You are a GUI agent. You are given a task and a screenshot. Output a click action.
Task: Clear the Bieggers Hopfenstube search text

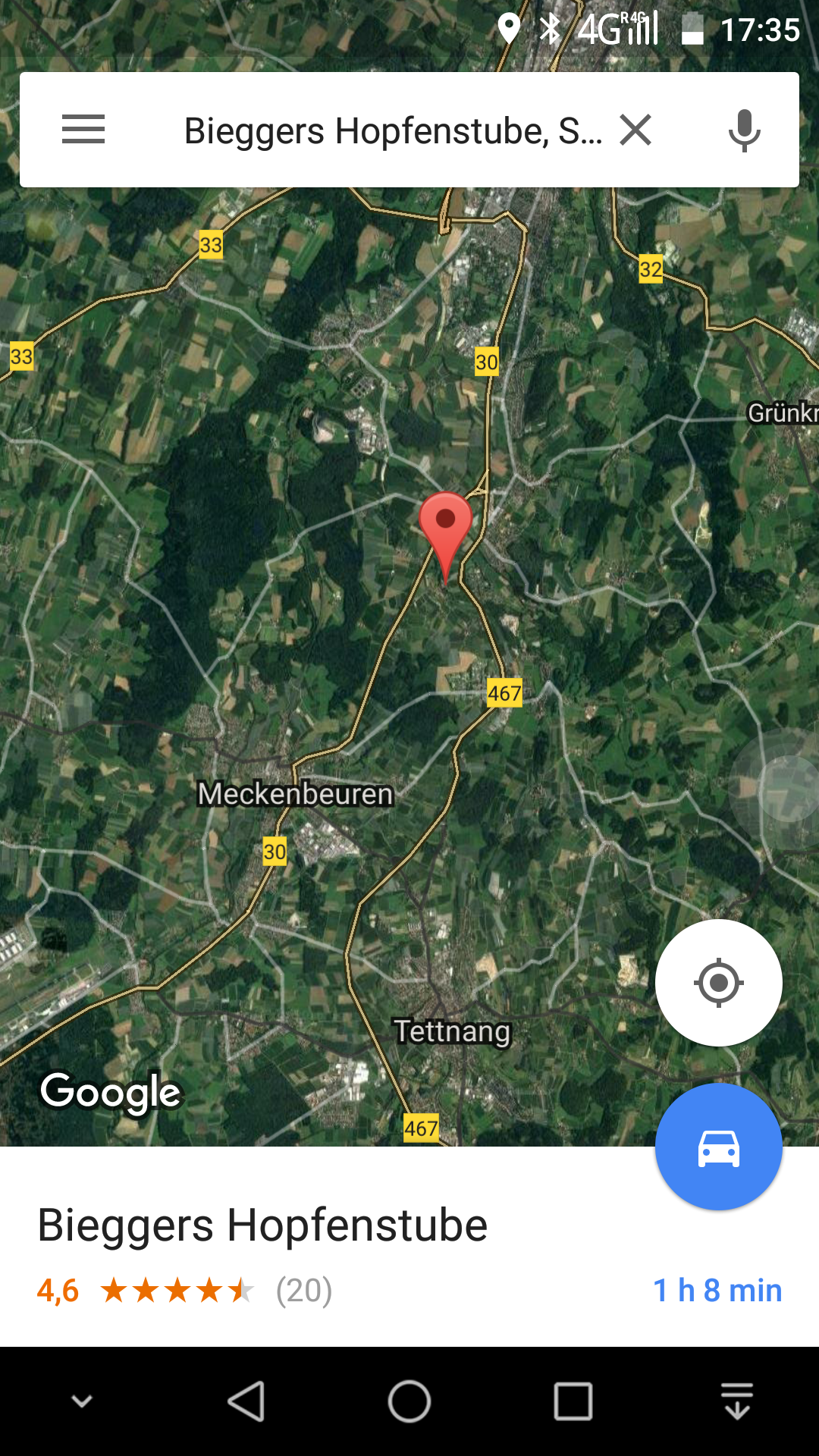click(635, 130)
